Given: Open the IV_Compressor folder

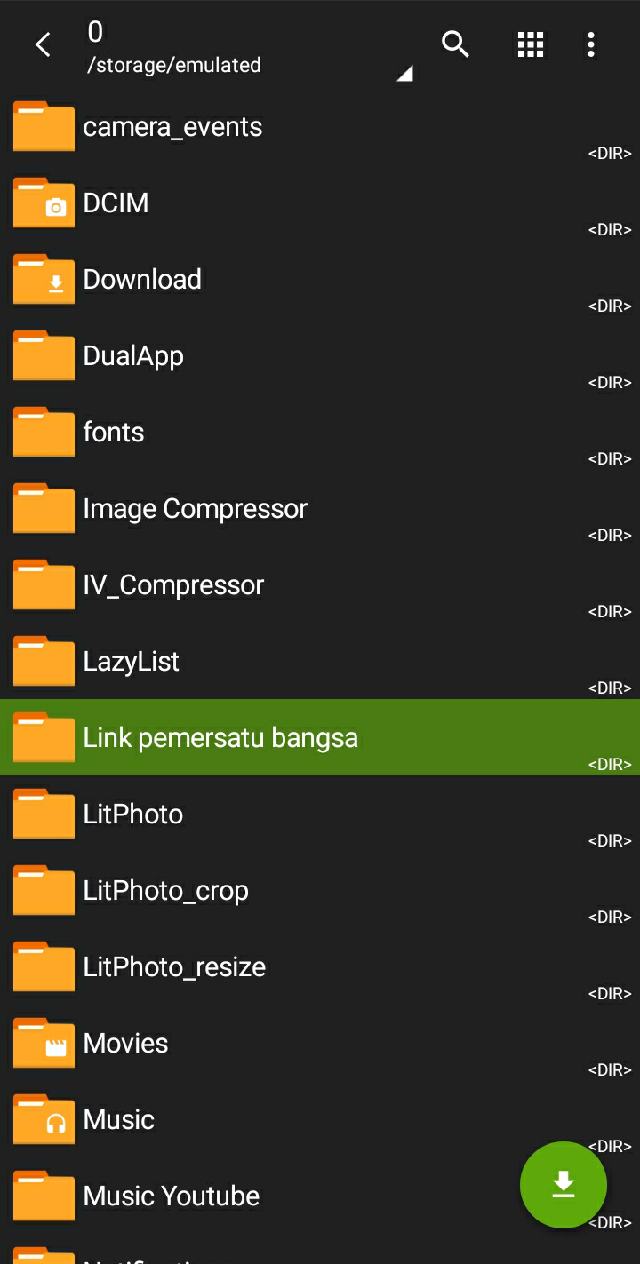Looking at the screenshot, I should [x=320, y=585].
